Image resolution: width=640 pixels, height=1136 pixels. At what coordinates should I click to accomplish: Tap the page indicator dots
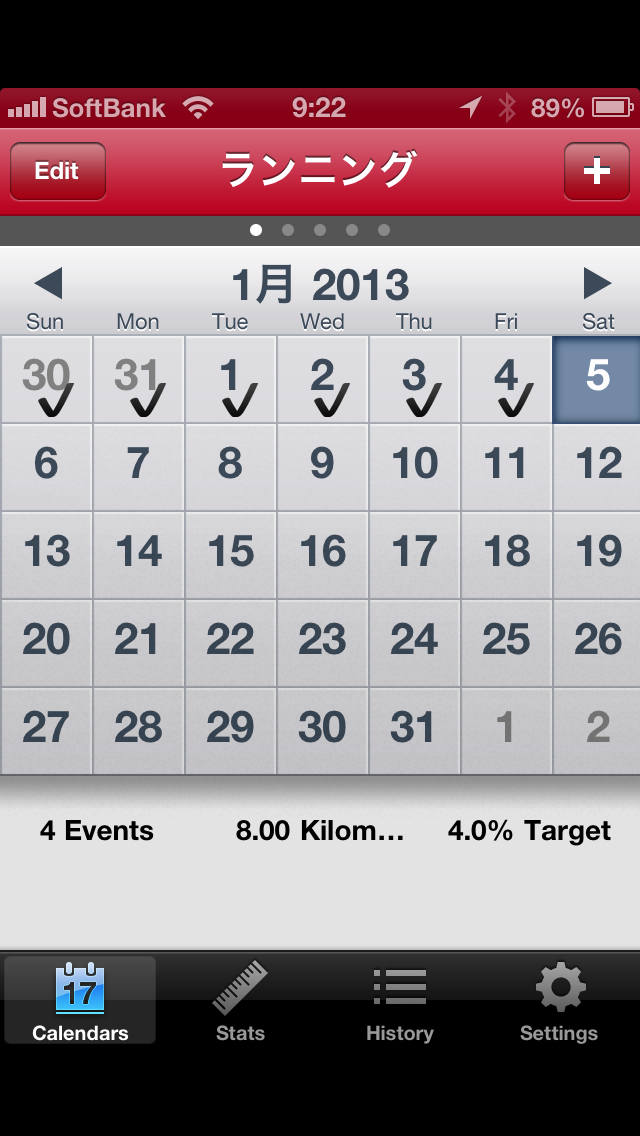coord(320,230)
